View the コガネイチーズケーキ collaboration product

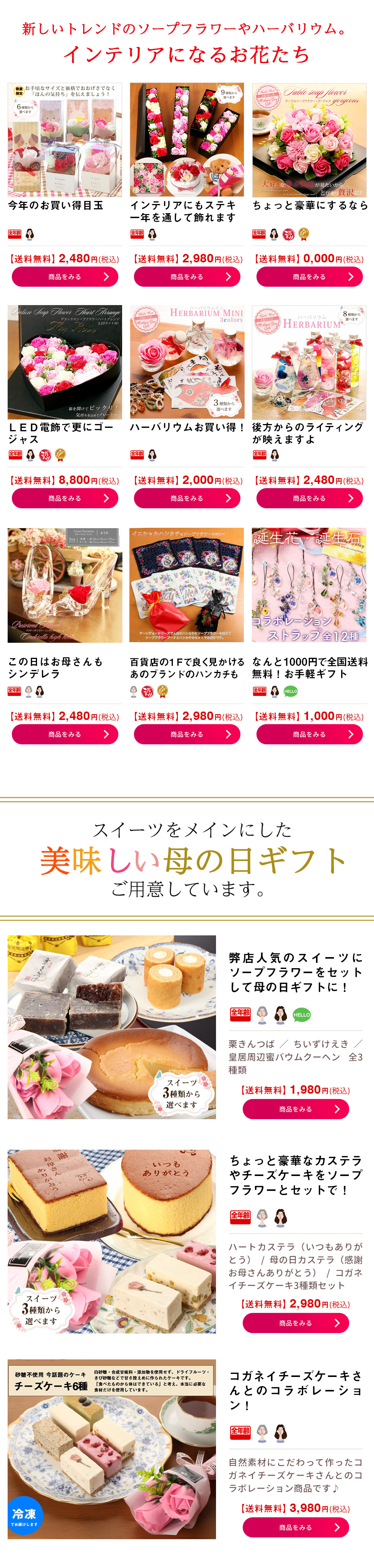pyautogui.click(x=295, y=1527)
